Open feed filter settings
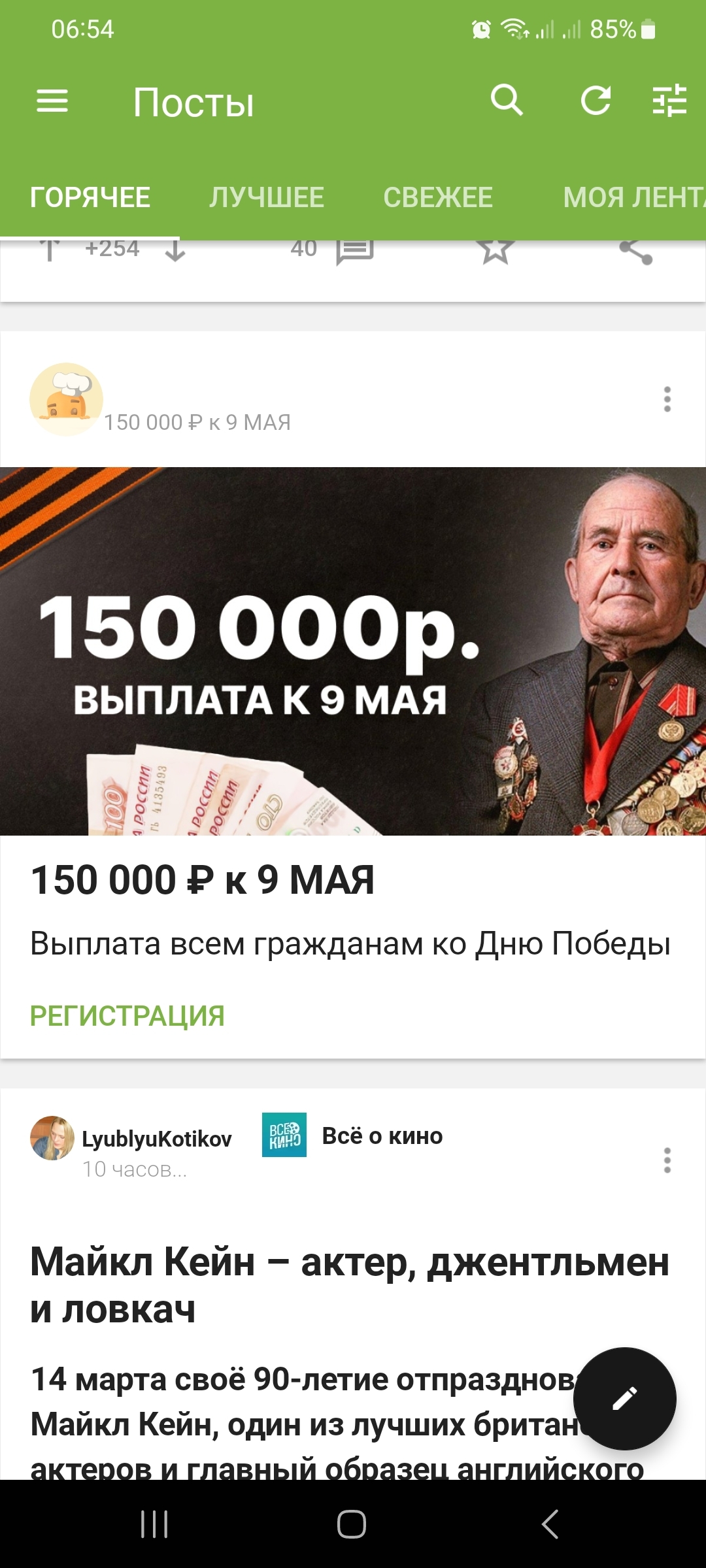This screenshot has height=1568, width=706. click(669, 101)
